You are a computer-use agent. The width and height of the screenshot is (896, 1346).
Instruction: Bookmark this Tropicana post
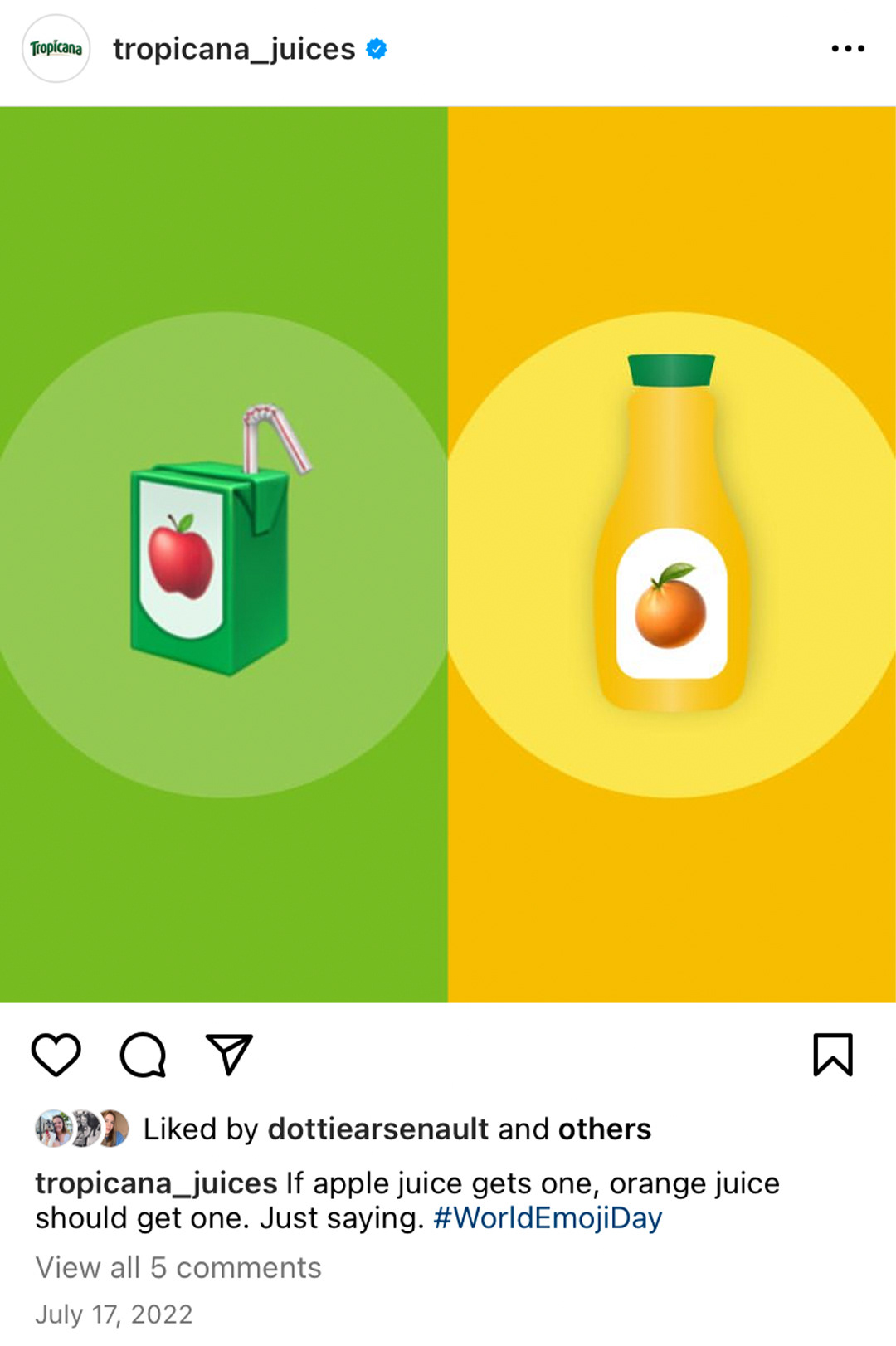832,1055
